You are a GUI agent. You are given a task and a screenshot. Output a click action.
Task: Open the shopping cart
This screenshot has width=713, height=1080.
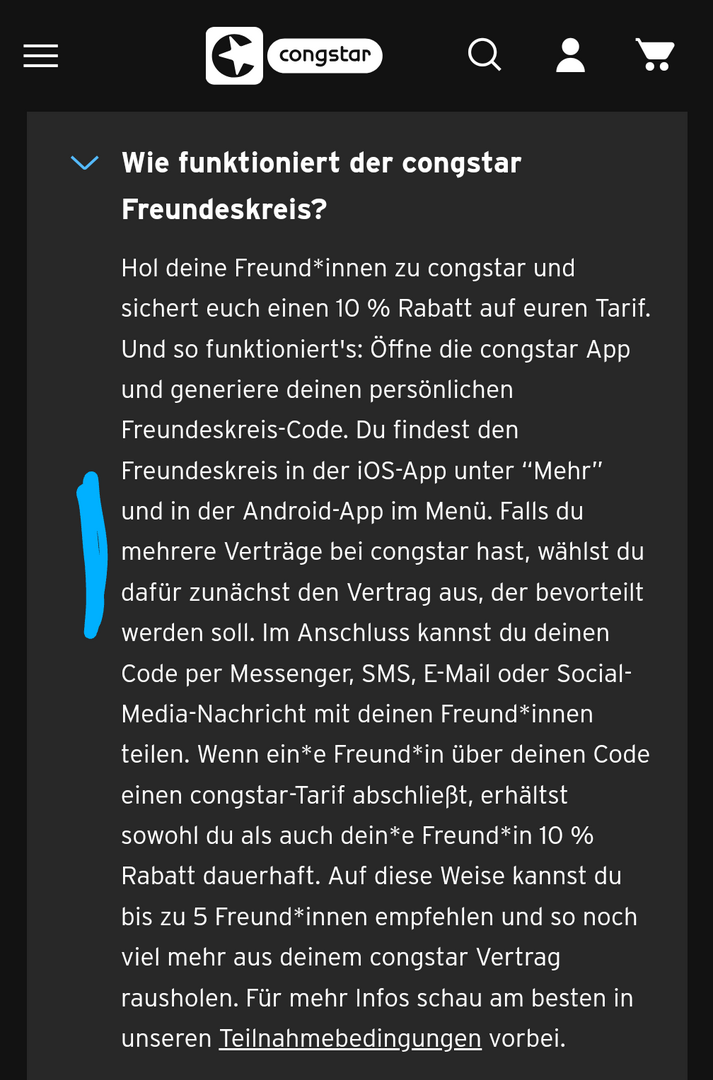(x=656, y=55)
